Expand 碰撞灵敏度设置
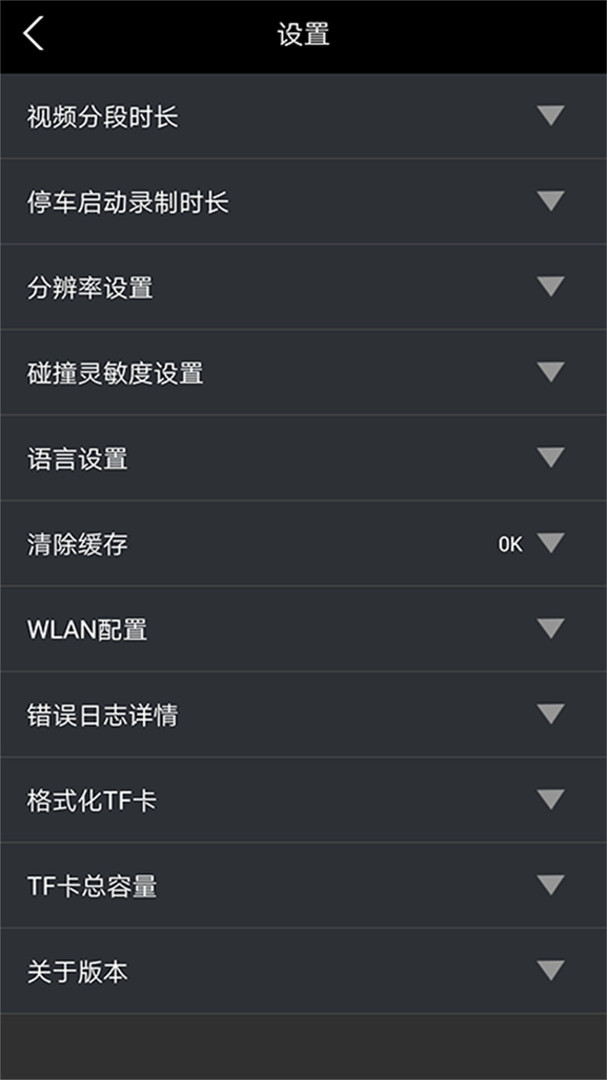This screenshot has height=1080, width=607. [303, 373]
